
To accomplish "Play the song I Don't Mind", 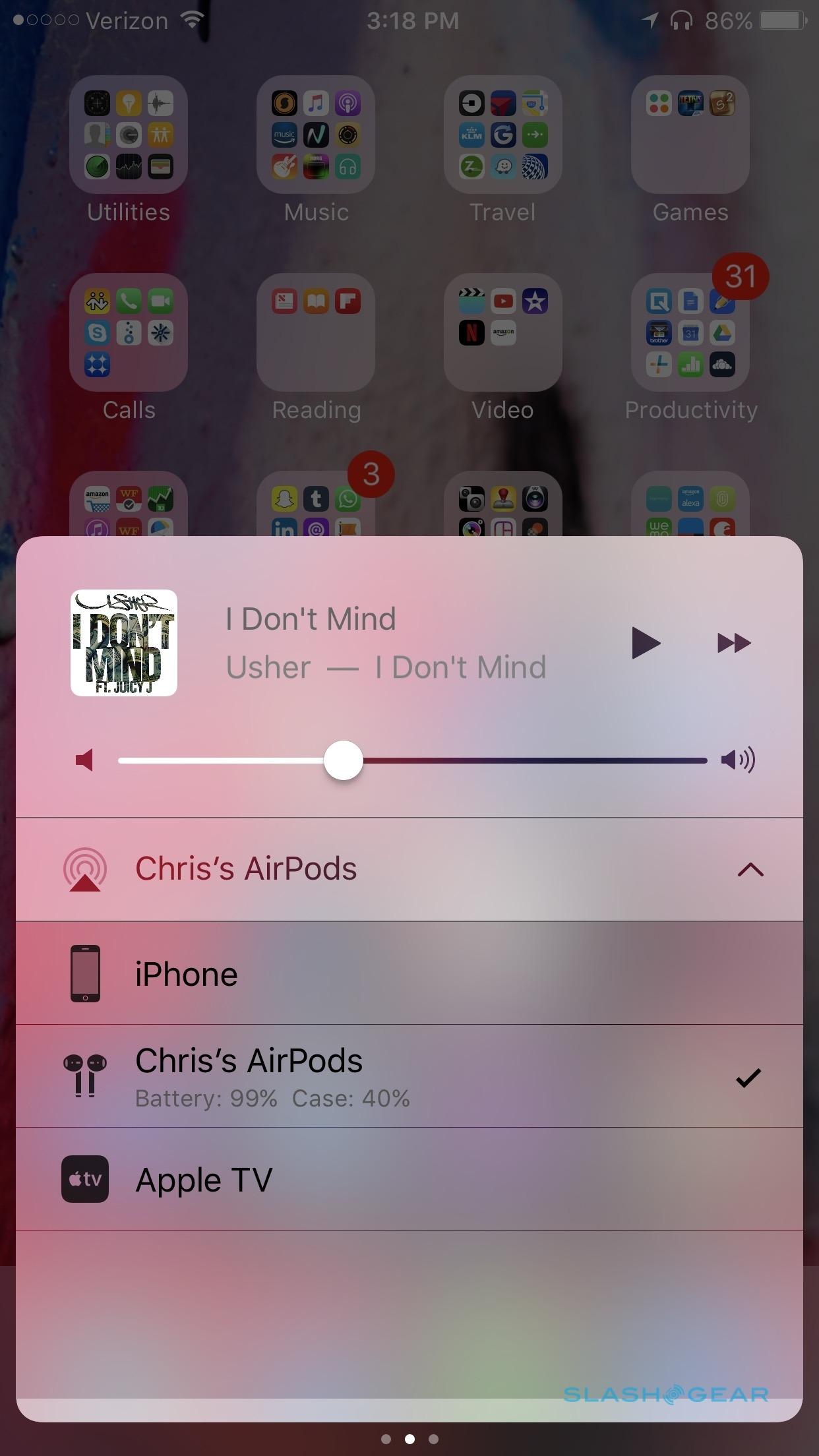I will click(645, 643).
